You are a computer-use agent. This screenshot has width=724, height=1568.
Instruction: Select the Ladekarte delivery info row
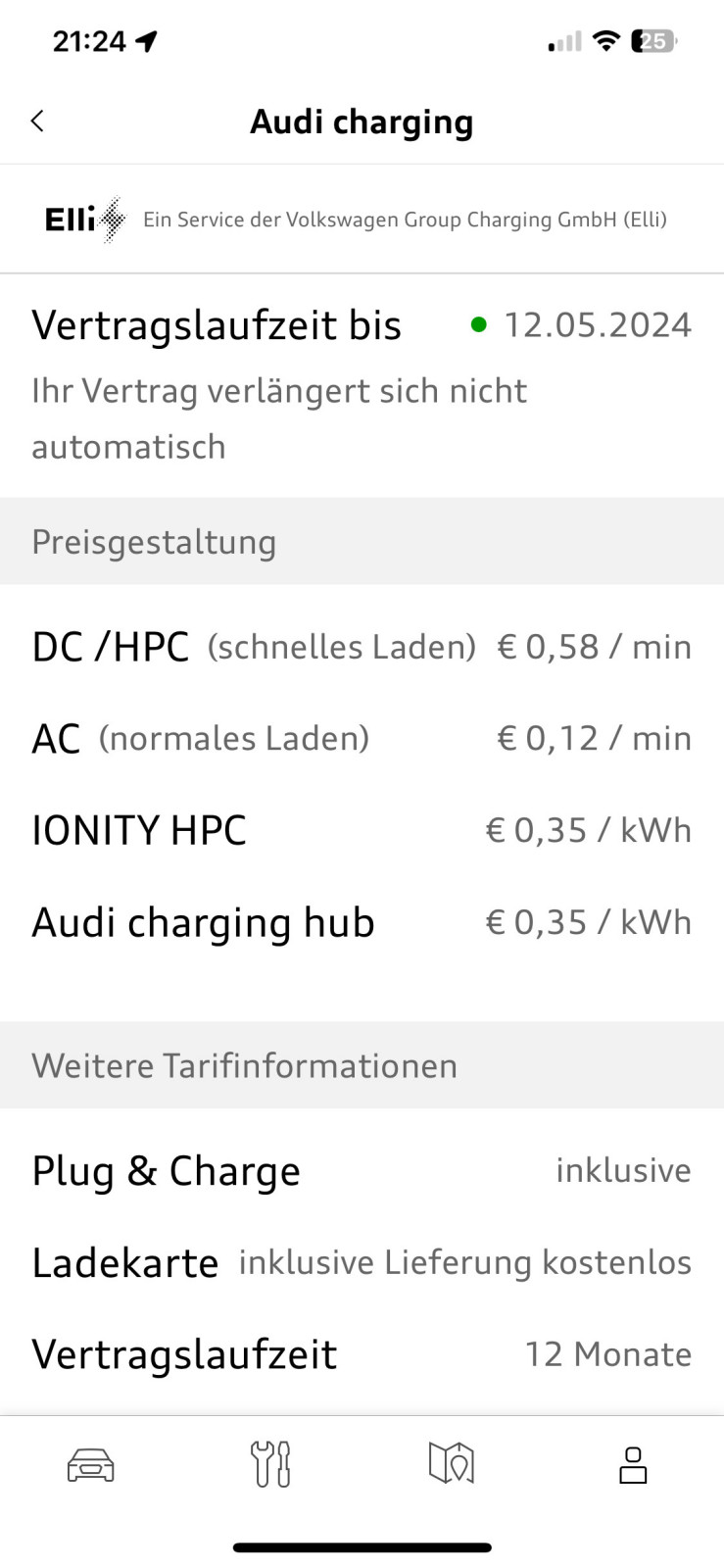[362, 1262]
